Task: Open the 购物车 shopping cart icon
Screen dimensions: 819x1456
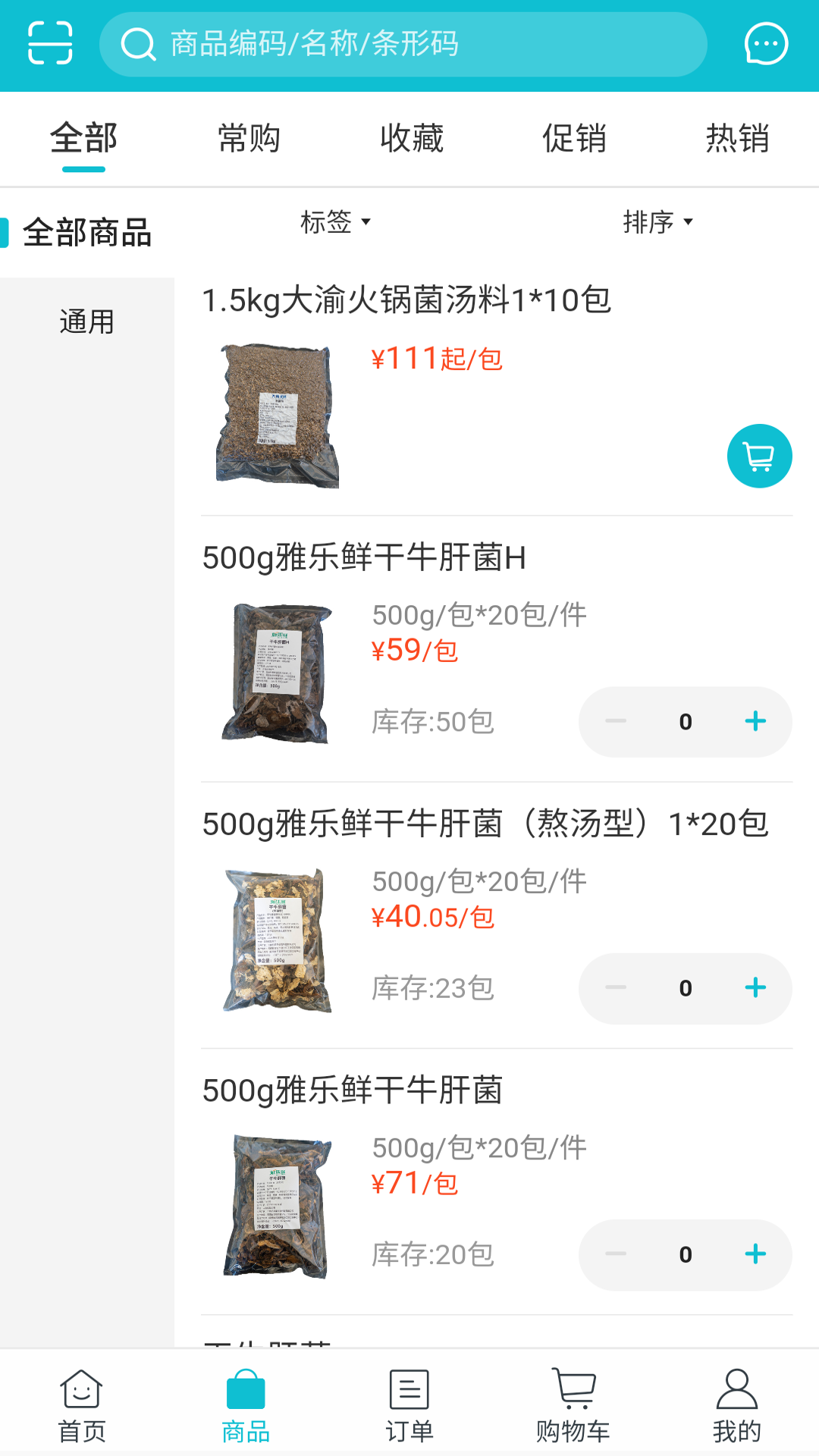Action: tap(573, 1407)
